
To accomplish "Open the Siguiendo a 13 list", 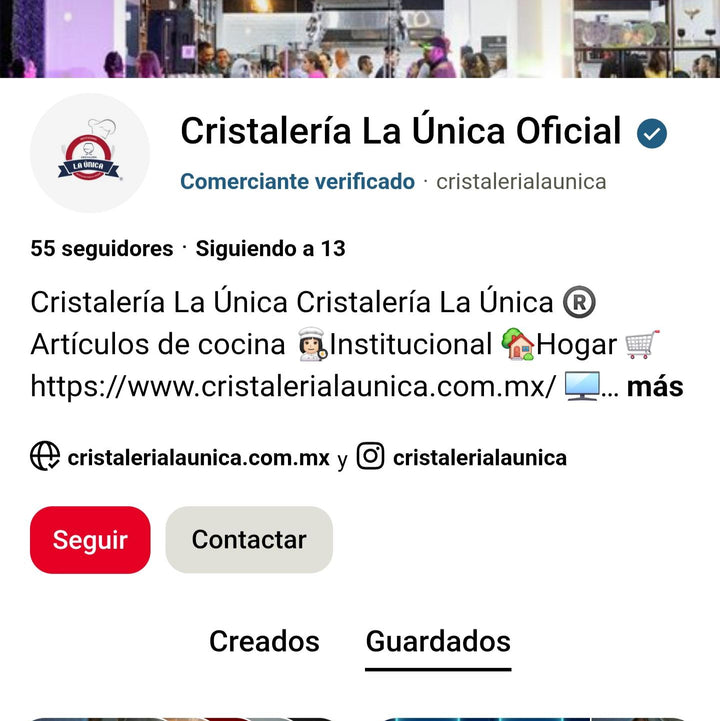I will click(x=270, y=248).
